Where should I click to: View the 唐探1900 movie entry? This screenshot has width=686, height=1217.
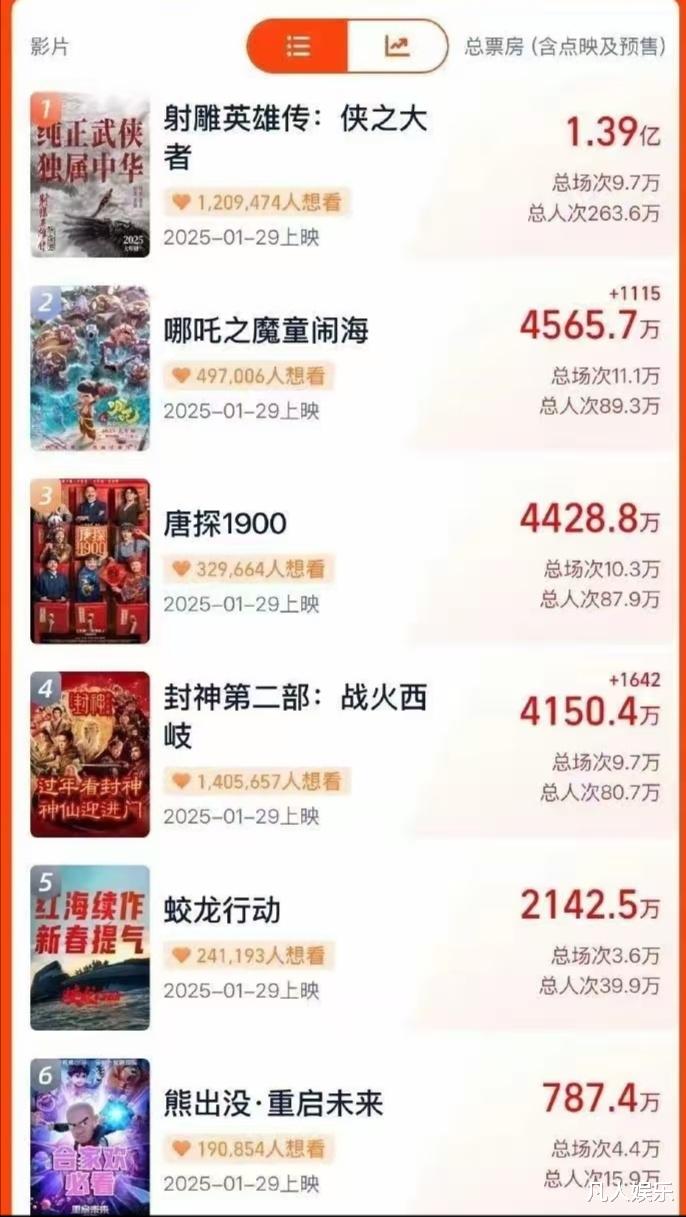(x=225, y=524)
